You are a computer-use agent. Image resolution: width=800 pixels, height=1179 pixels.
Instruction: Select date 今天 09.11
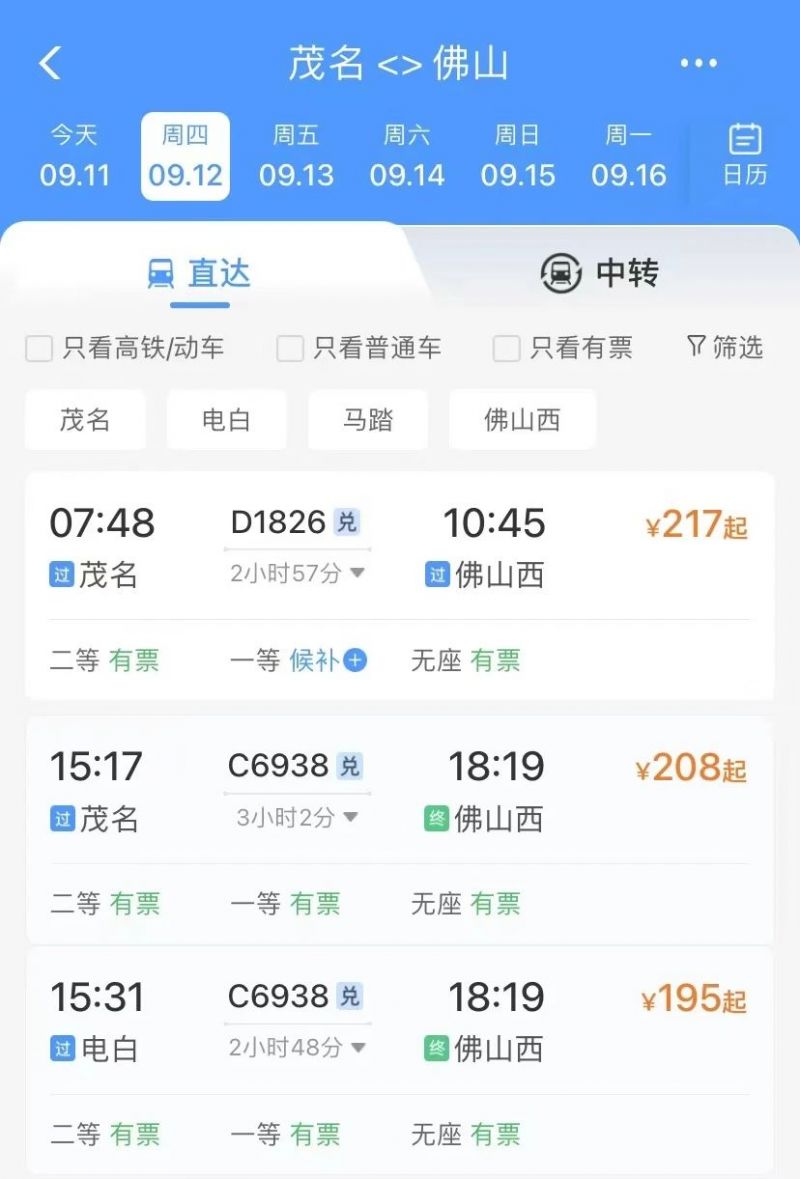click(x=75, y=157)
